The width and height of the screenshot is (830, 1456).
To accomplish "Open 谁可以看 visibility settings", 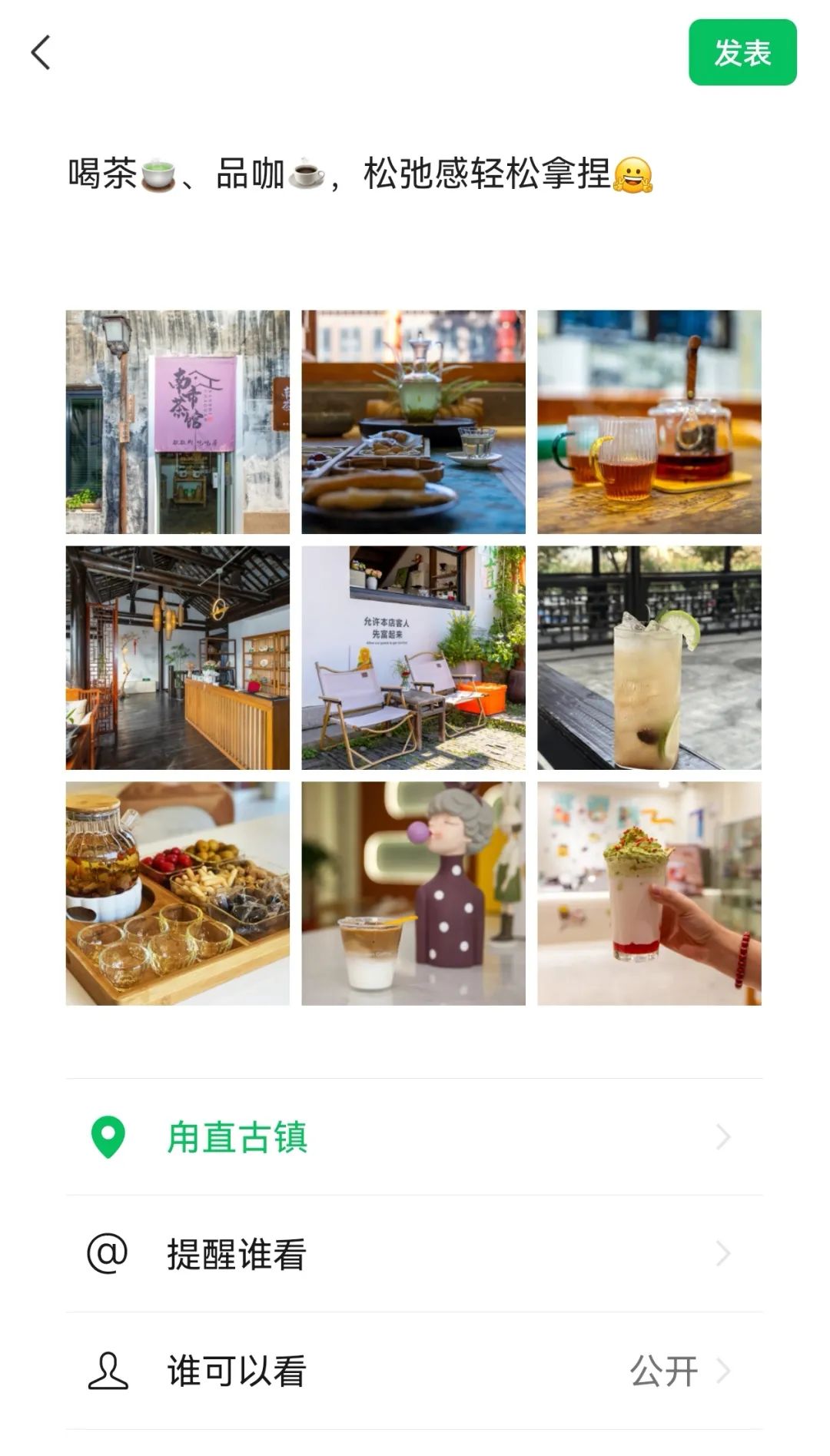I will [413, 1371].
